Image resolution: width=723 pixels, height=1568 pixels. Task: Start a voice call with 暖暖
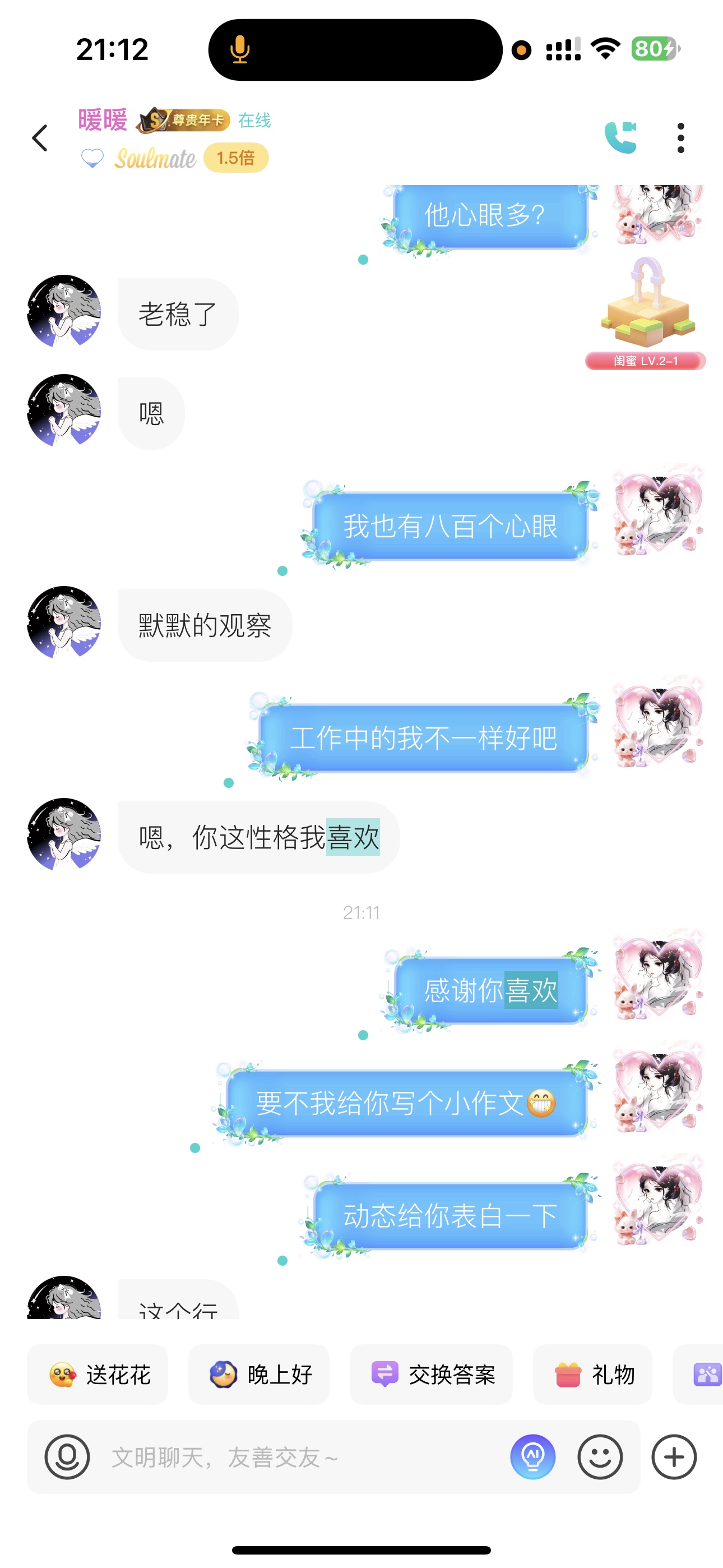click(x=620, y=138)
